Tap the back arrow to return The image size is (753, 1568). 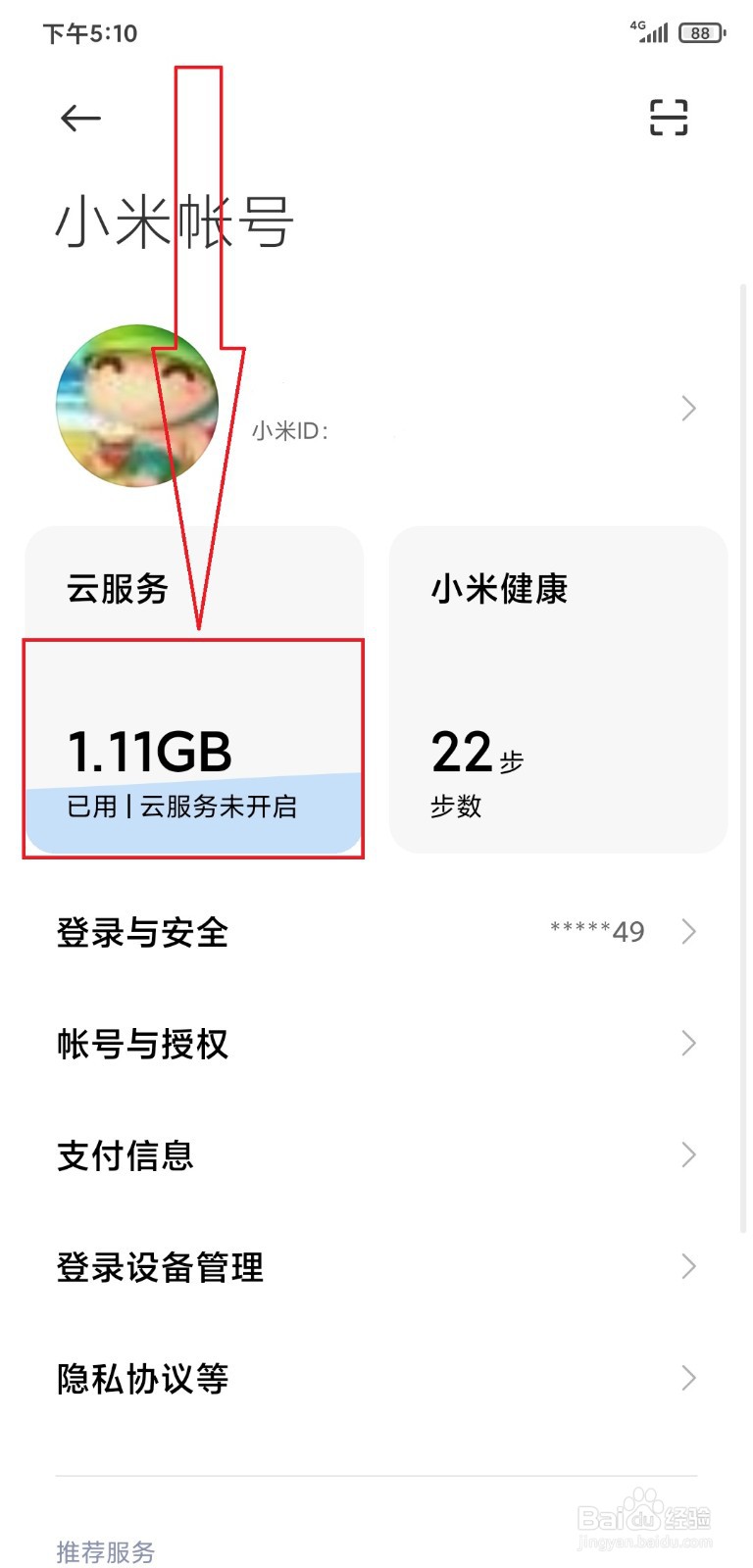click(x=78, y=118)
